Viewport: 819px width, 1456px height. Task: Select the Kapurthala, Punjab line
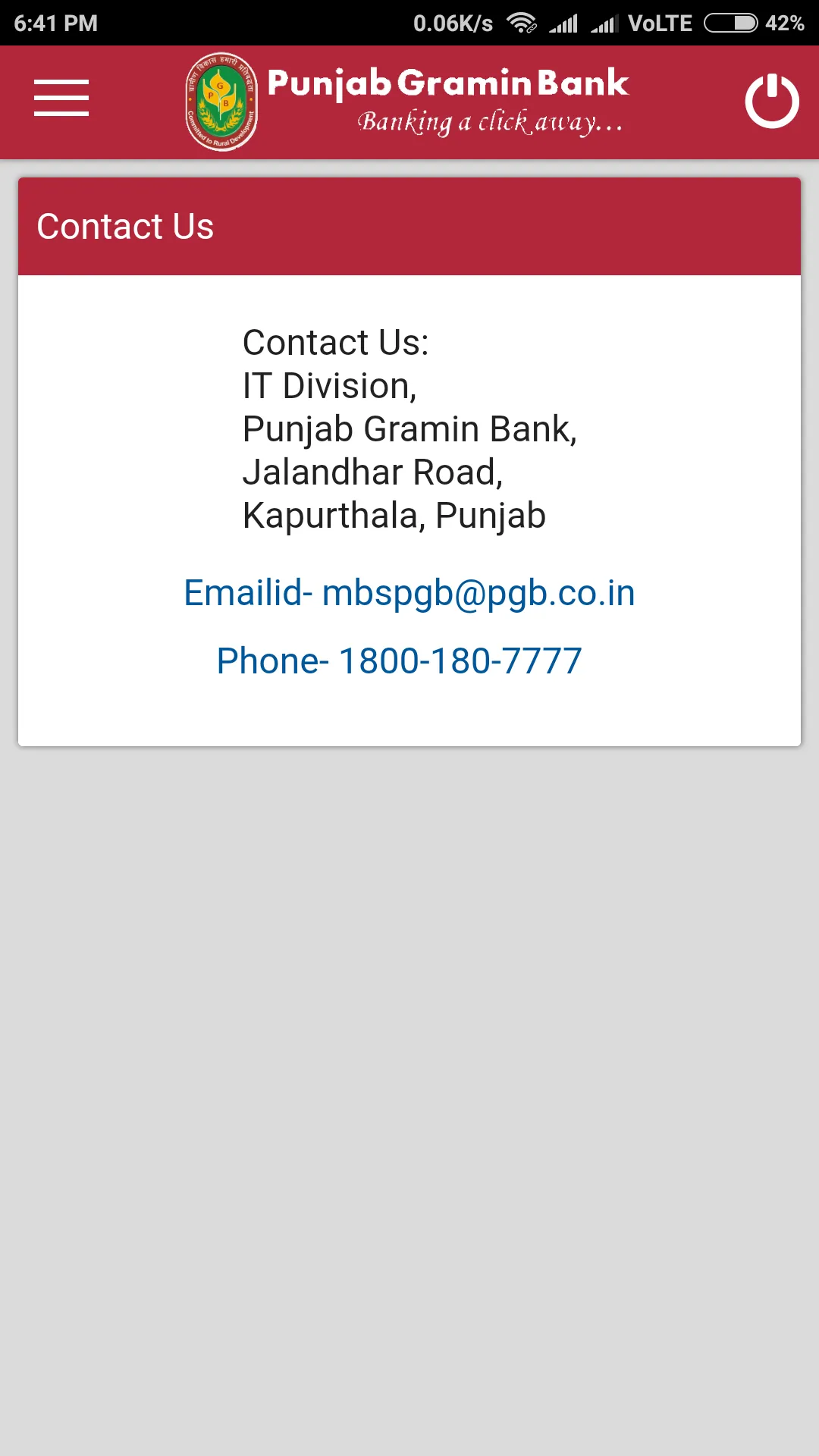point(394,514)
